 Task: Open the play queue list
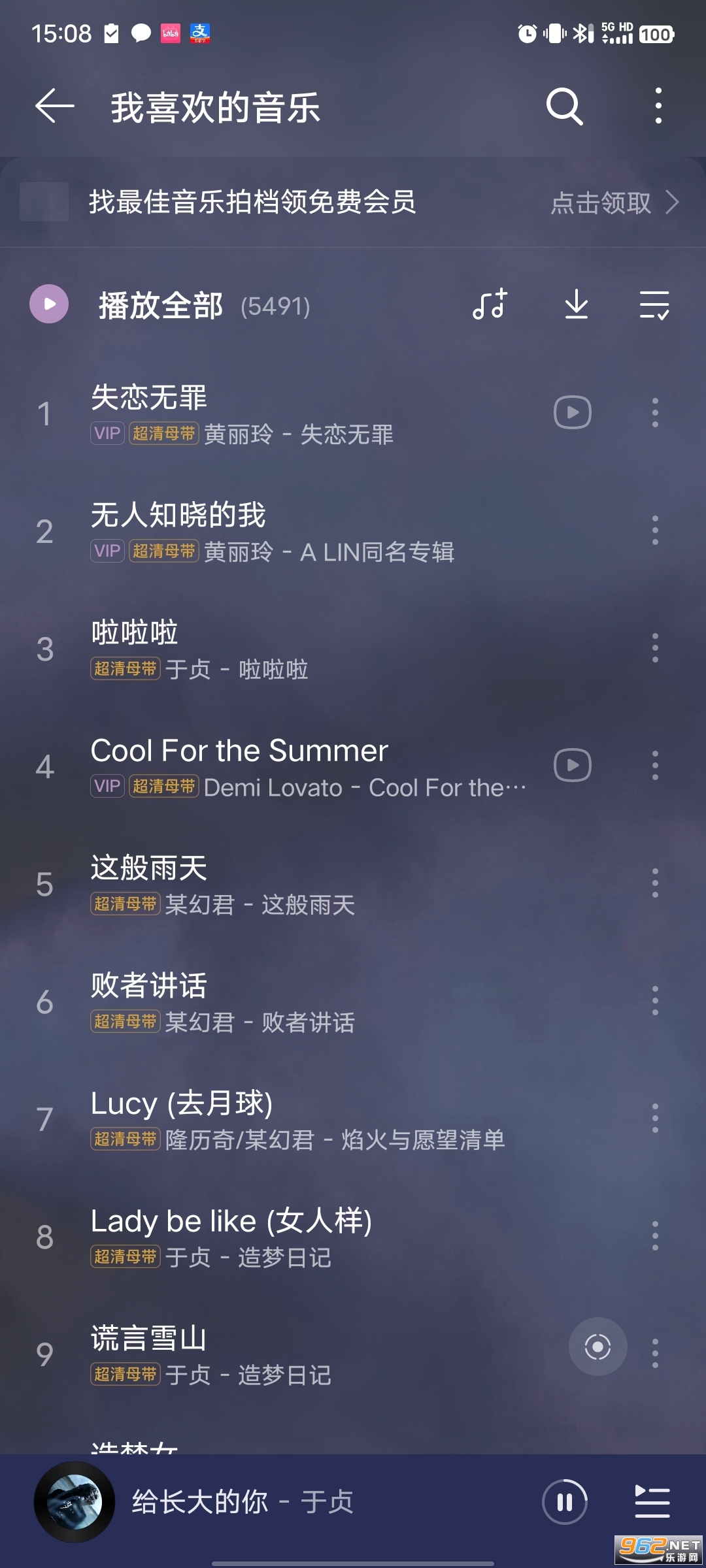652,1502
